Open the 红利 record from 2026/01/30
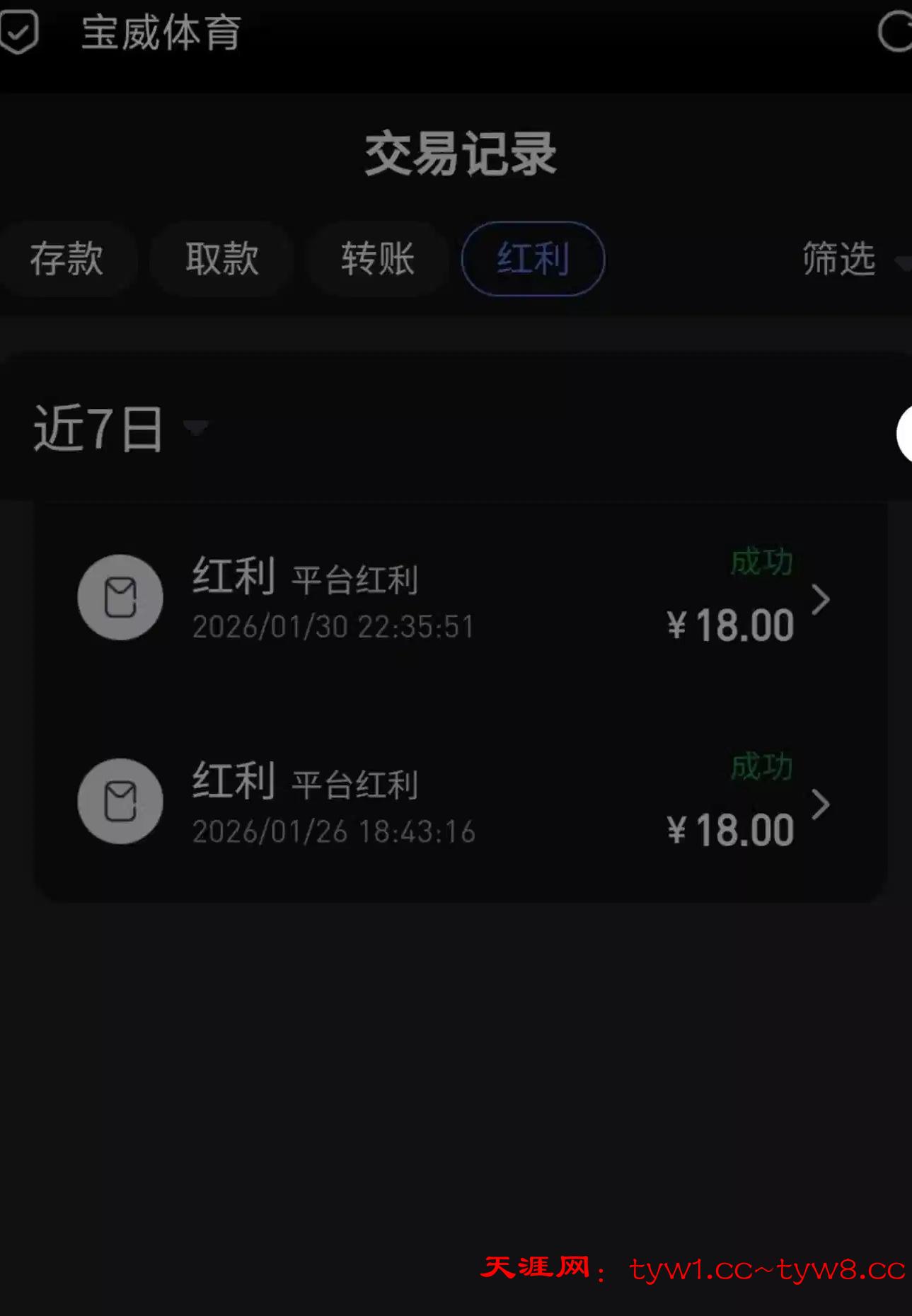The width and height of the screenshot is (912, 1316). (460, 600)
